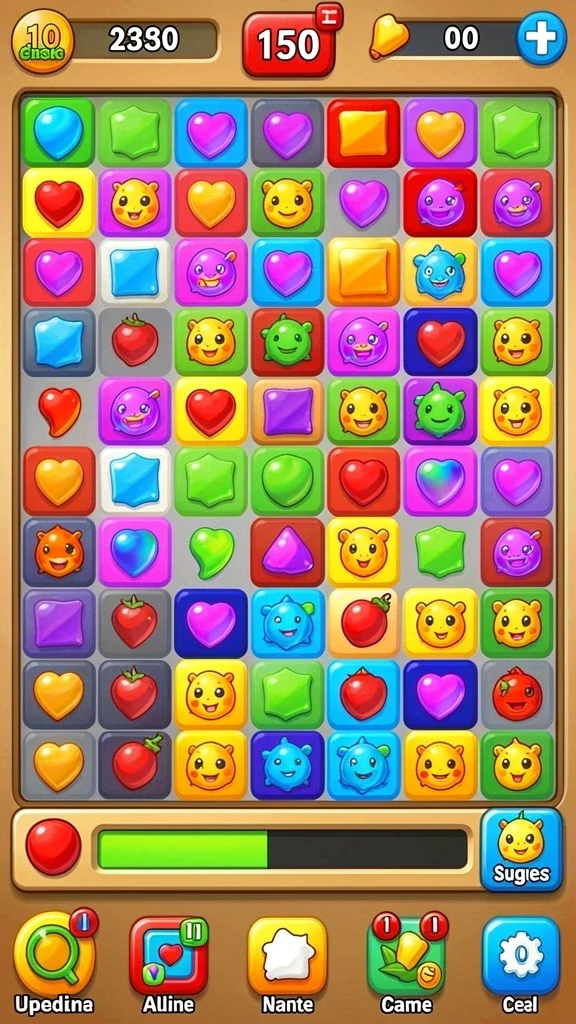The height and width of the screenshot is (1024, 576).
Task: Open the Sugies booster button
Action: pyautogui.click(x=520, y=849)
